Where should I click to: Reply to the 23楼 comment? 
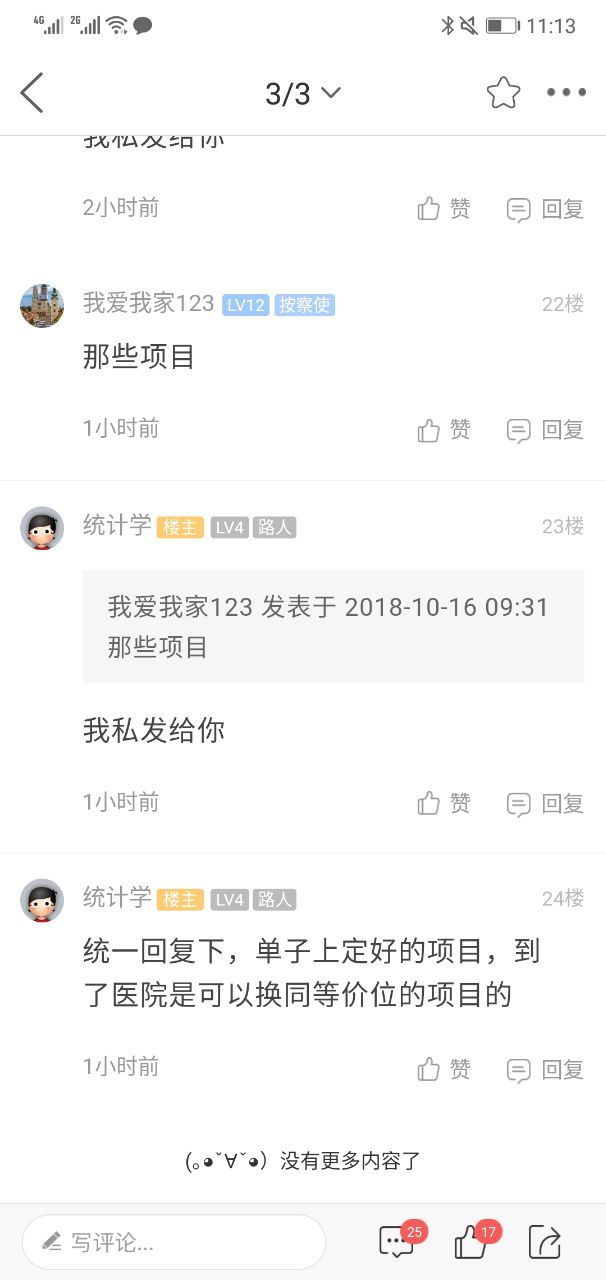tap(545, 803)
